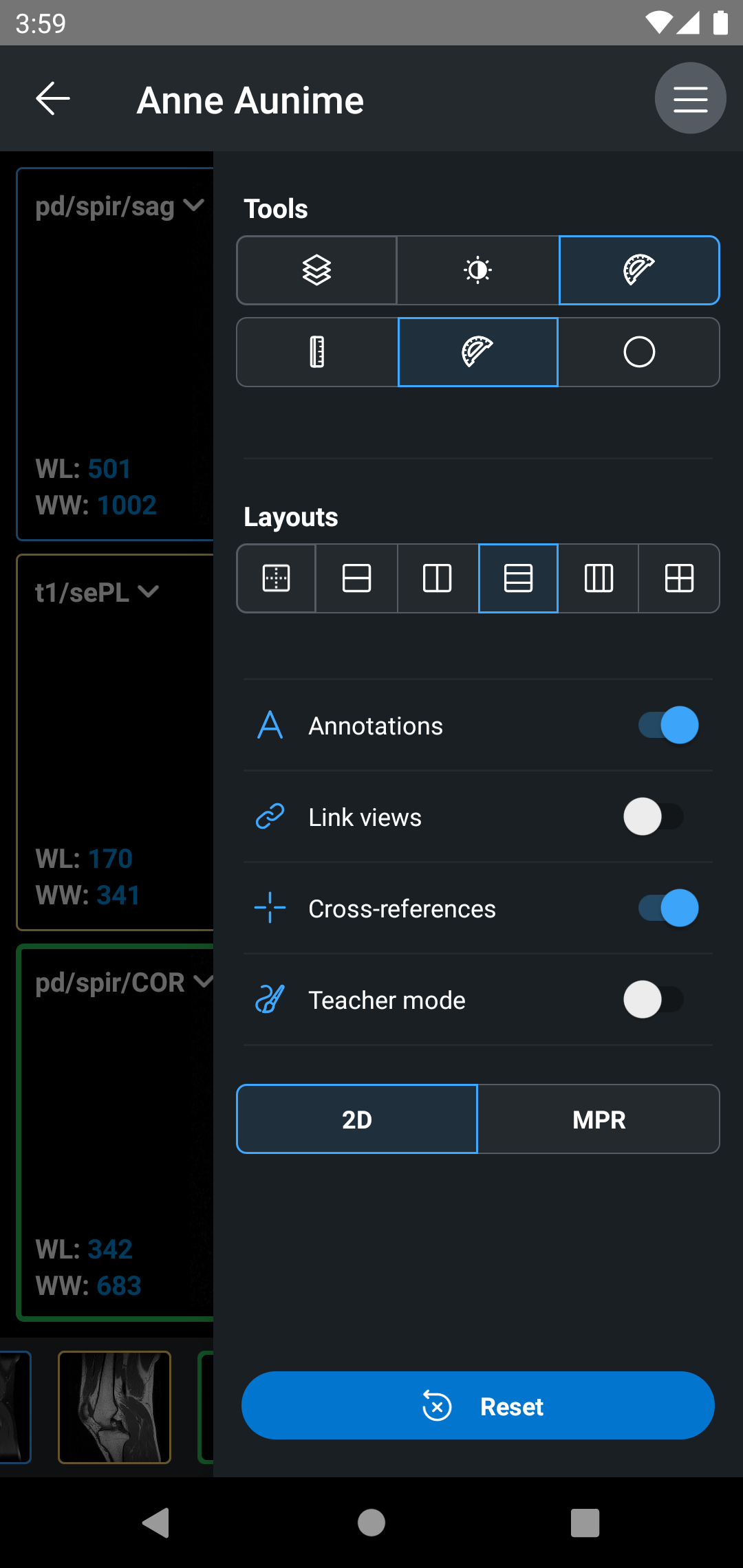The height and width of the screenshot is (1568, 743).
Task: Close the hamburger menu panel
Action: click(x=690, y=98)
